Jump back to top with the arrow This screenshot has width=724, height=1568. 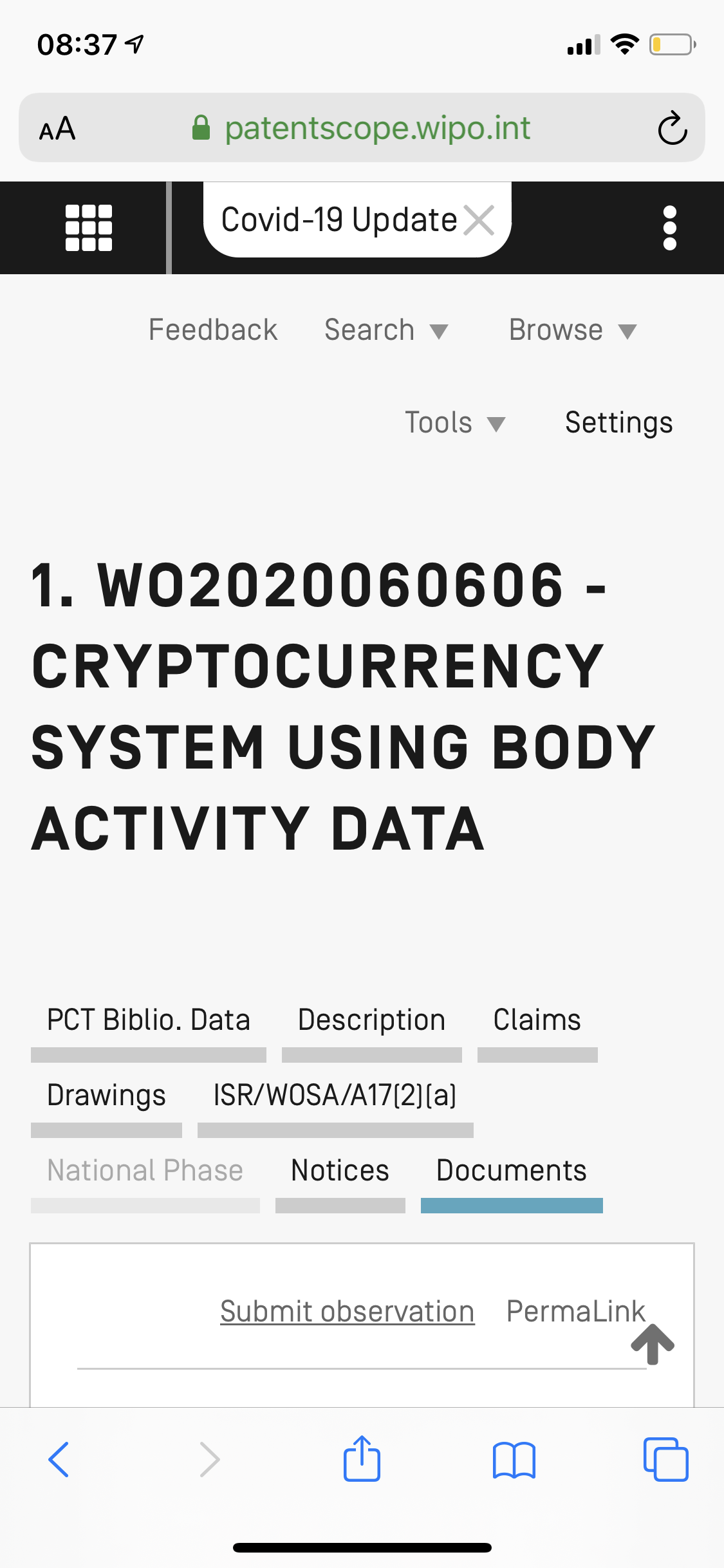coord(652,1344)
